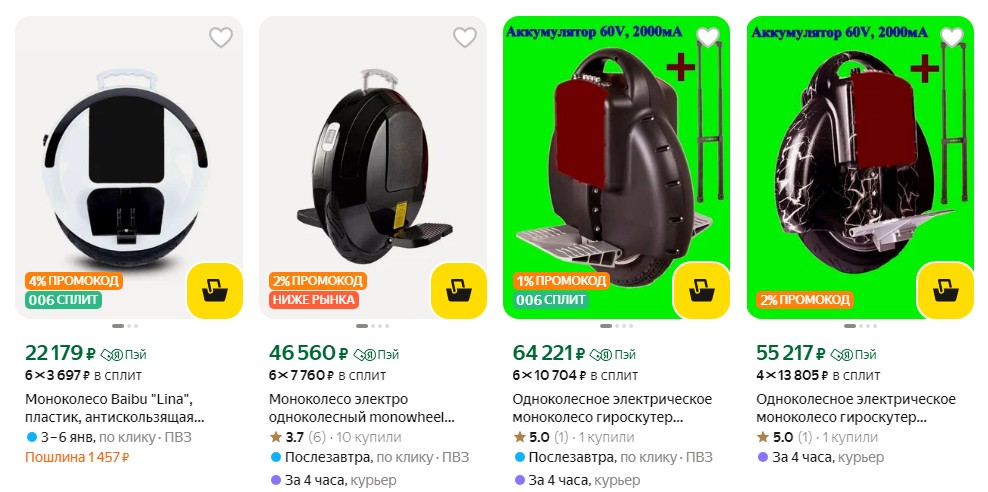The image size is (988, 492).
Task: Open the 55 217 ₽ lightning-pattern monowheel
Action: (848, 408)
